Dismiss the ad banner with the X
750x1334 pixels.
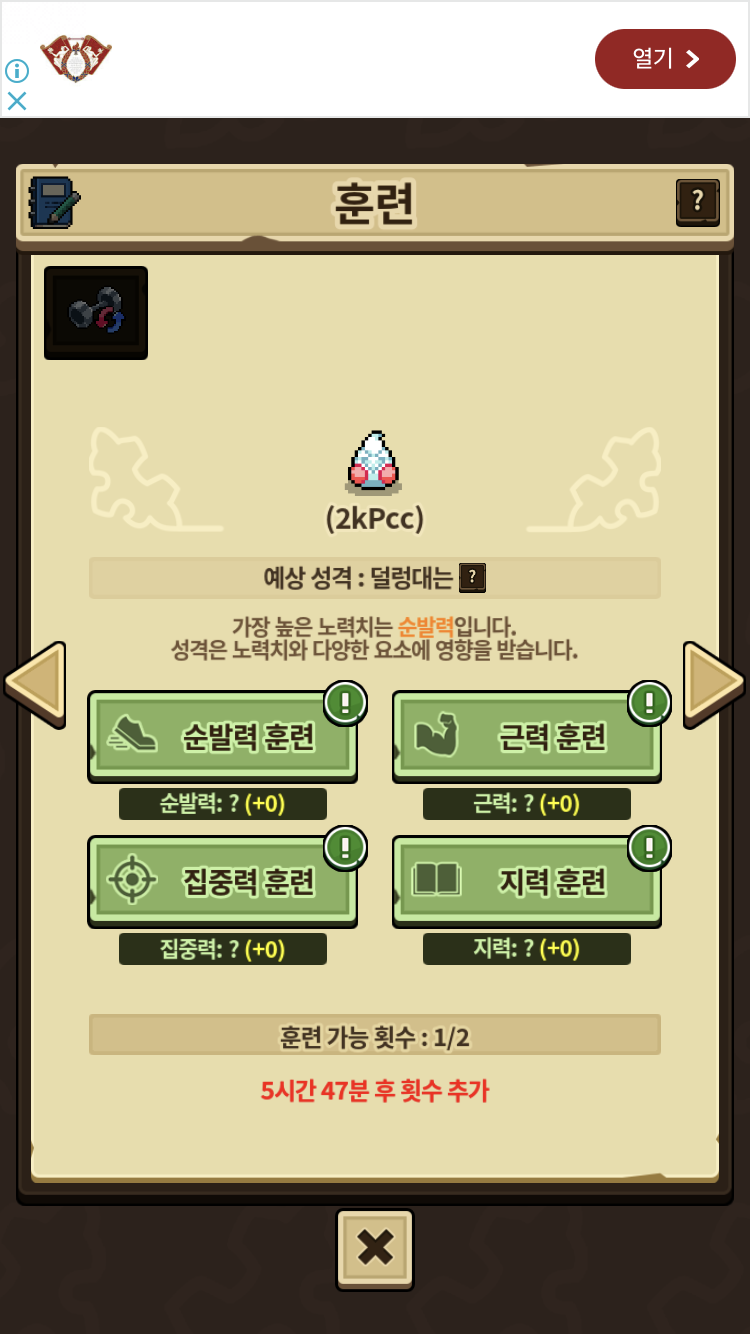[17, 101]
